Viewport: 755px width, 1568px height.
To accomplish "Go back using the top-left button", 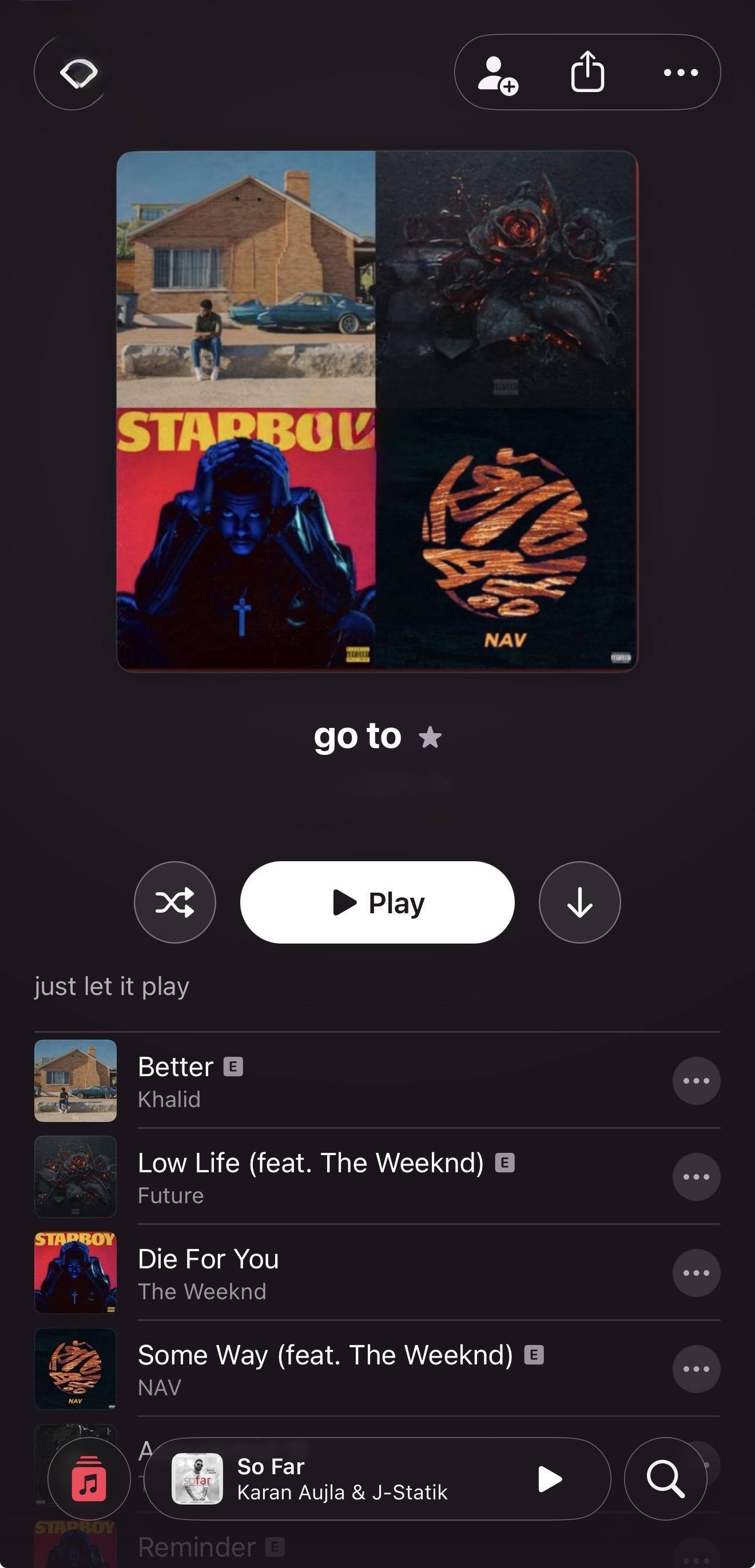I will pos(73,73).
